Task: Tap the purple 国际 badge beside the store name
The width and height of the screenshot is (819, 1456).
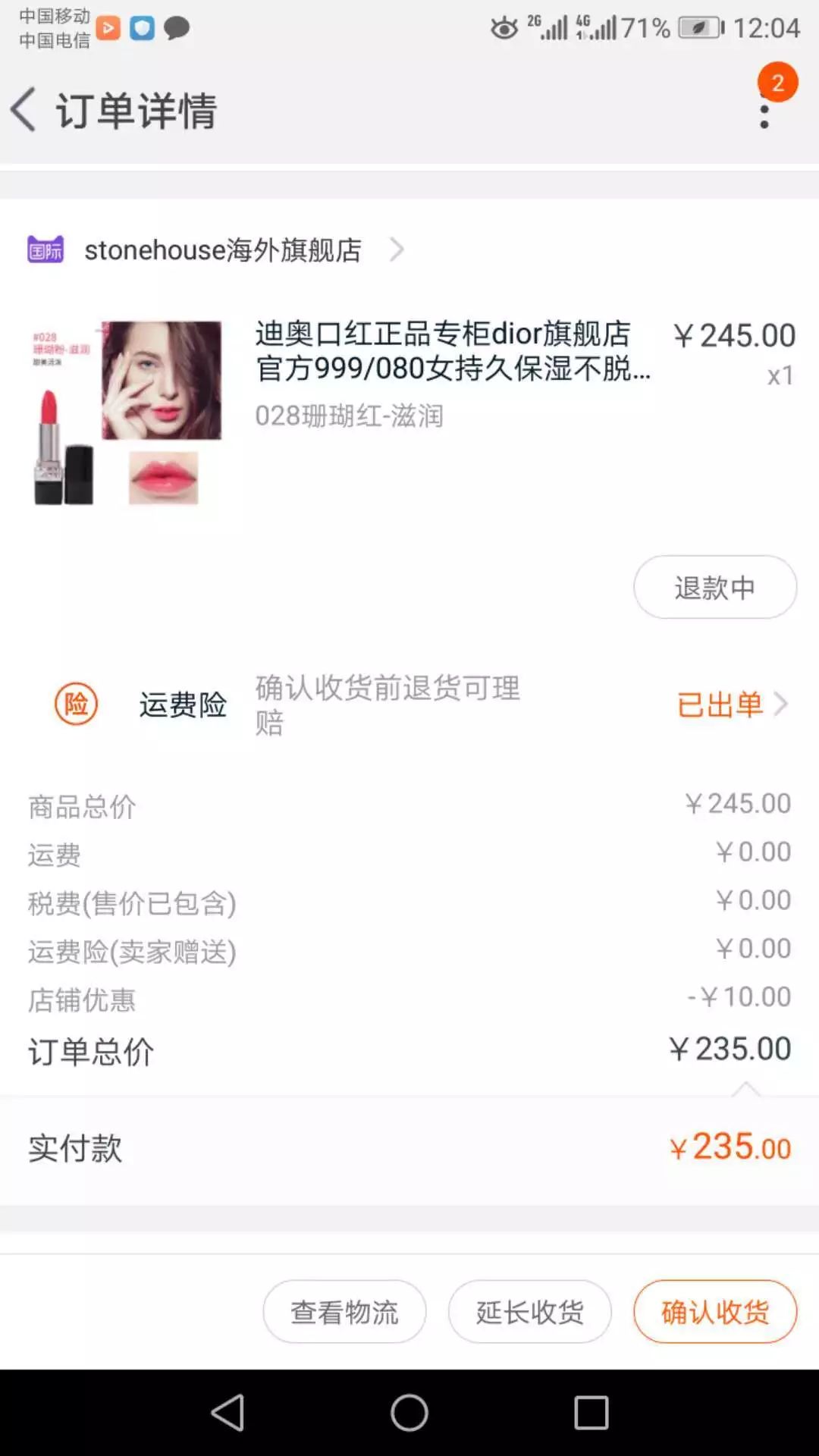Action: point(47,250)
